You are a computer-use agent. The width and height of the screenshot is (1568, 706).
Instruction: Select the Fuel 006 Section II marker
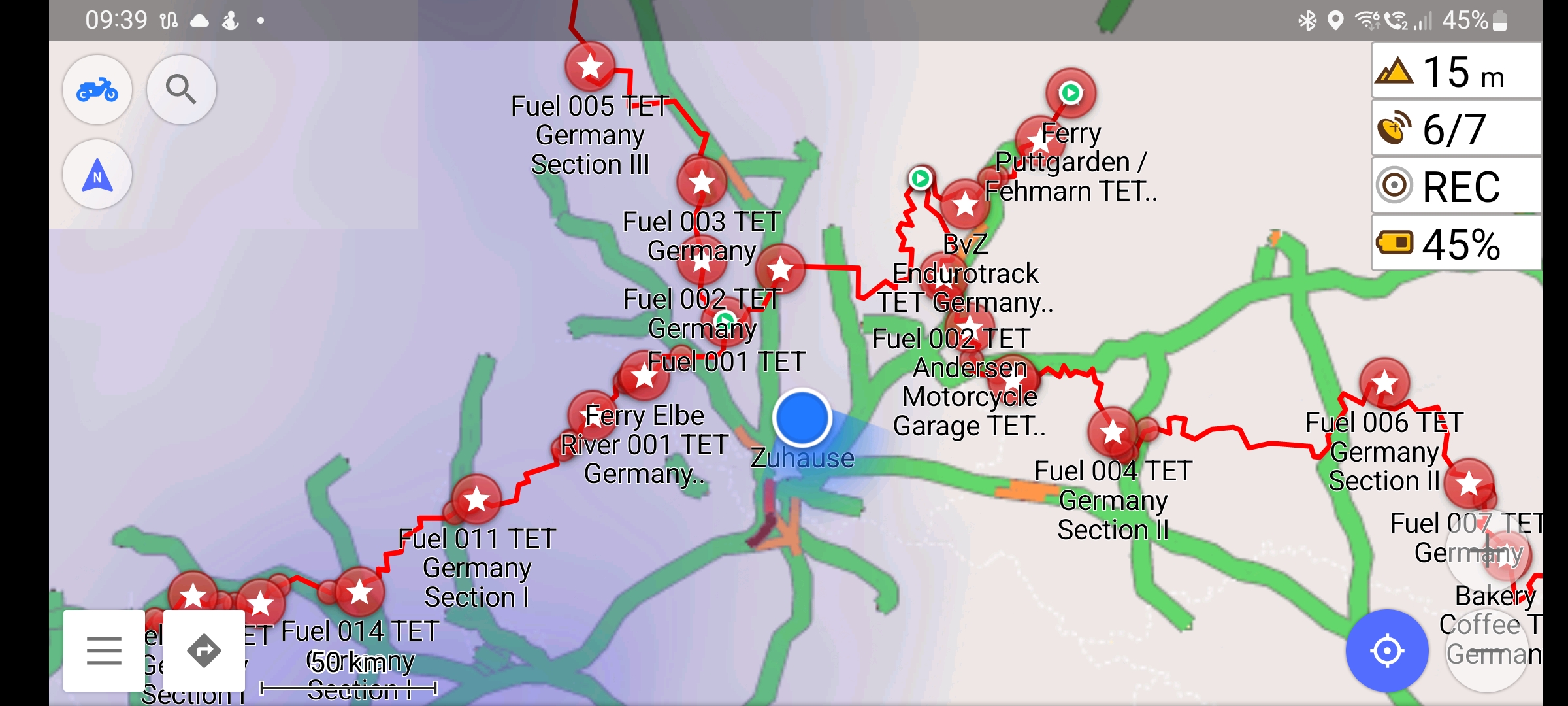1384,382
